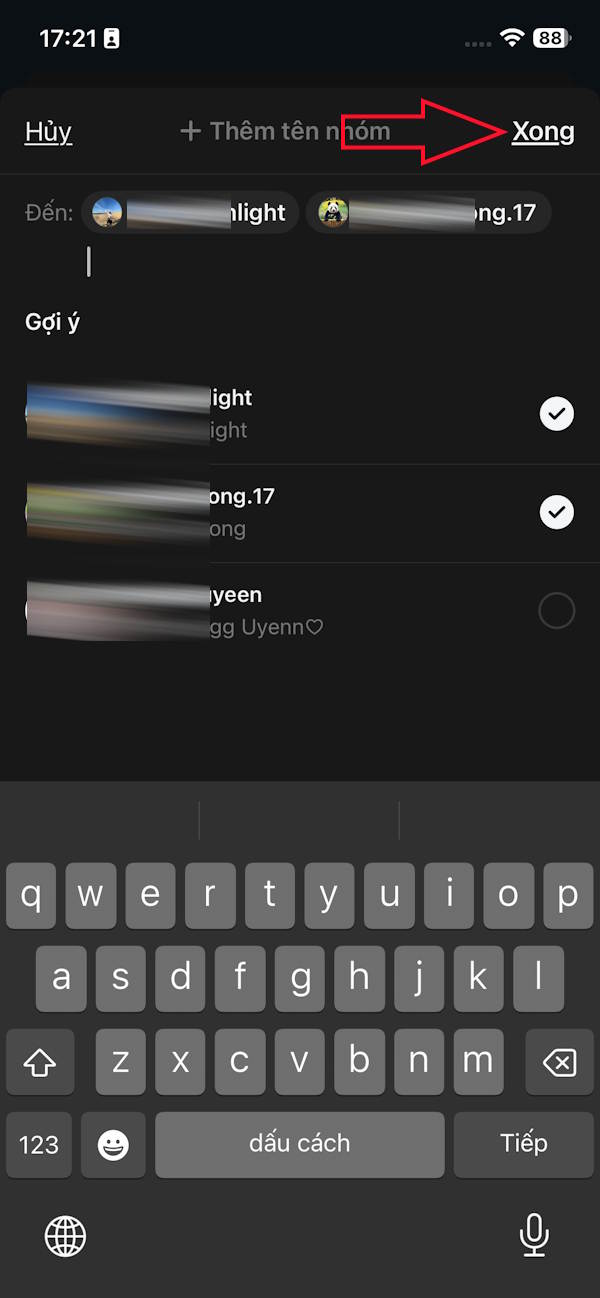The height and width of the screenshot is (1298, 600).
Task: Switch keyboard to numbers with 123
Action: [39, 1144]
